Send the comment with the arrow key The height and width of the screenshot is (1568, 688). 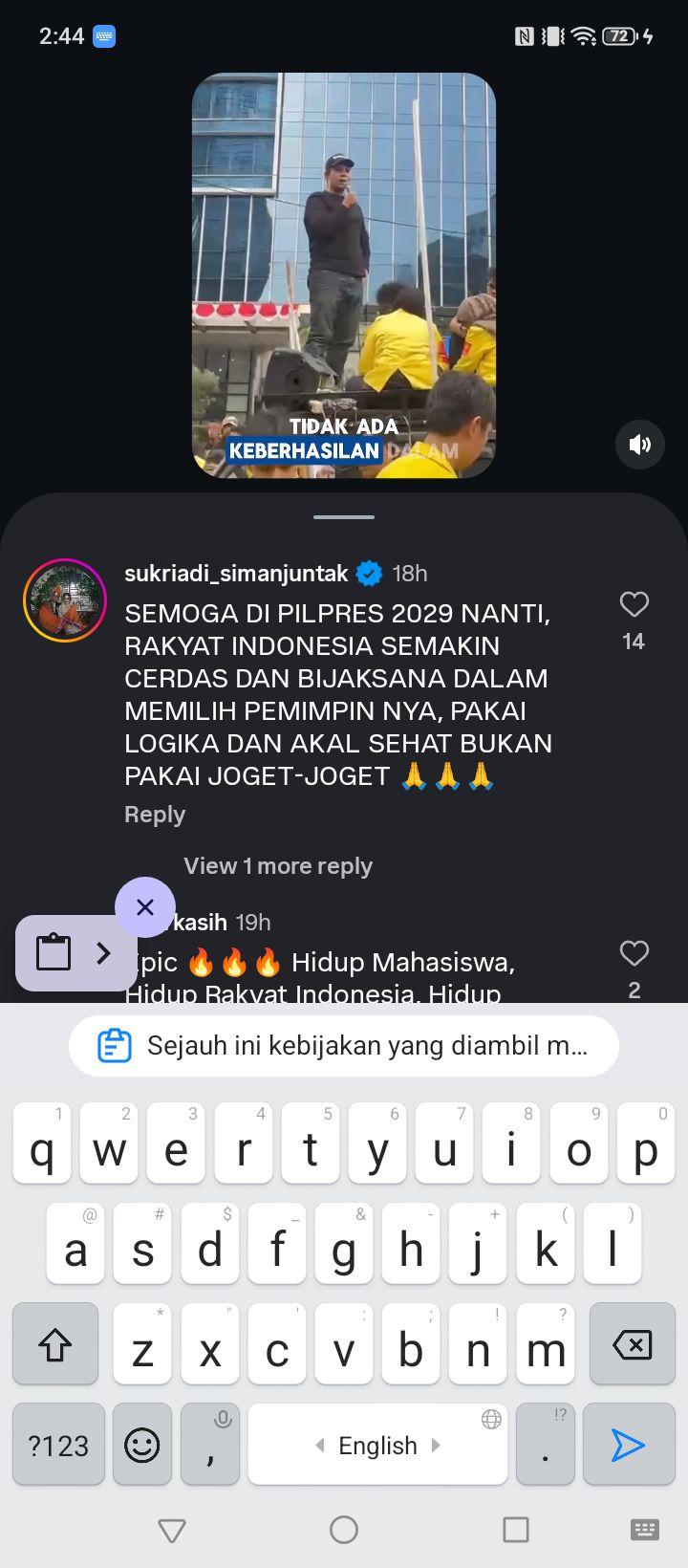(628, 1445)
